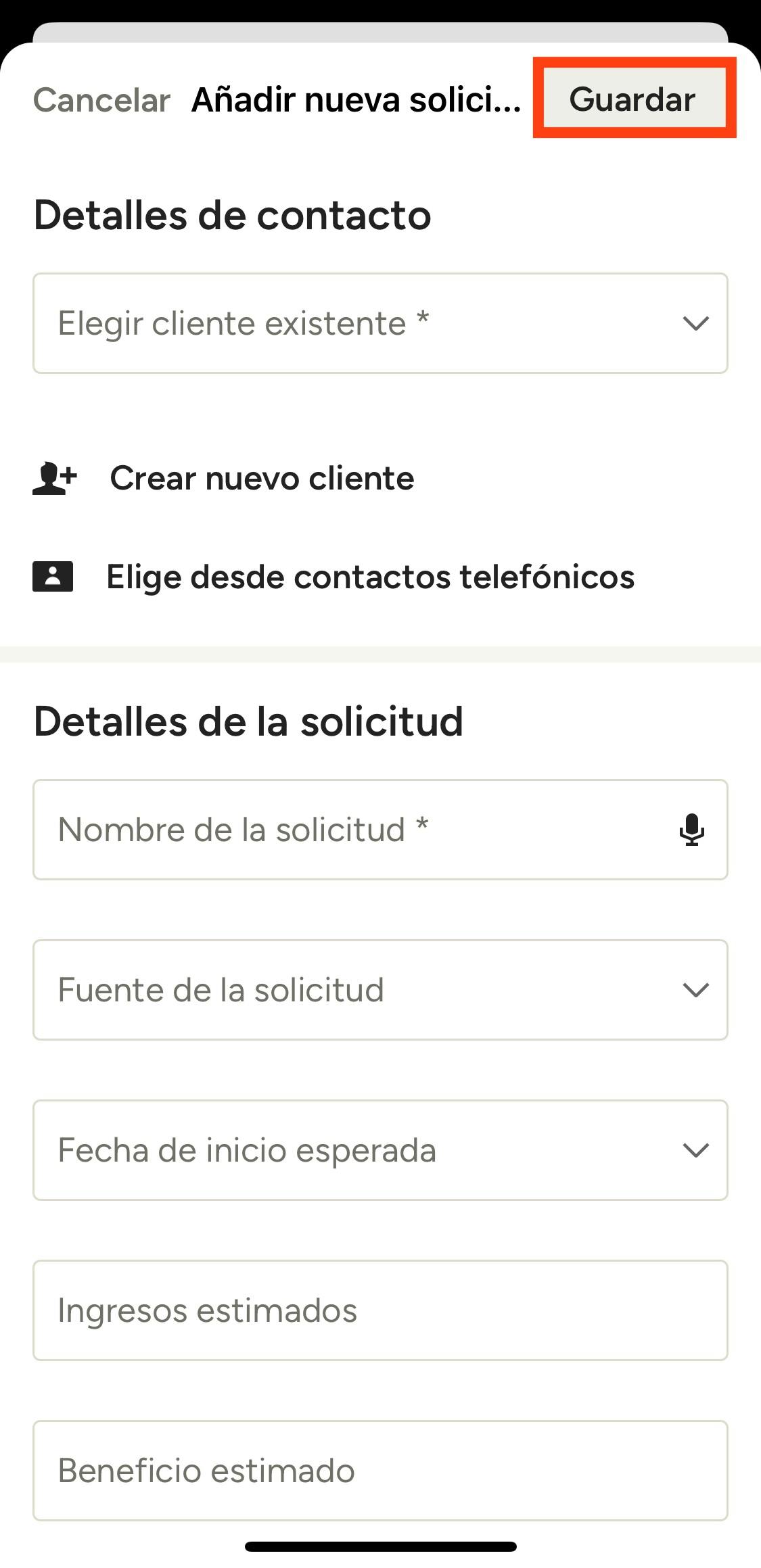Select the Beneficio estimado field
This screenshot has width=761, height=1568.
(x=380, y=1471)
